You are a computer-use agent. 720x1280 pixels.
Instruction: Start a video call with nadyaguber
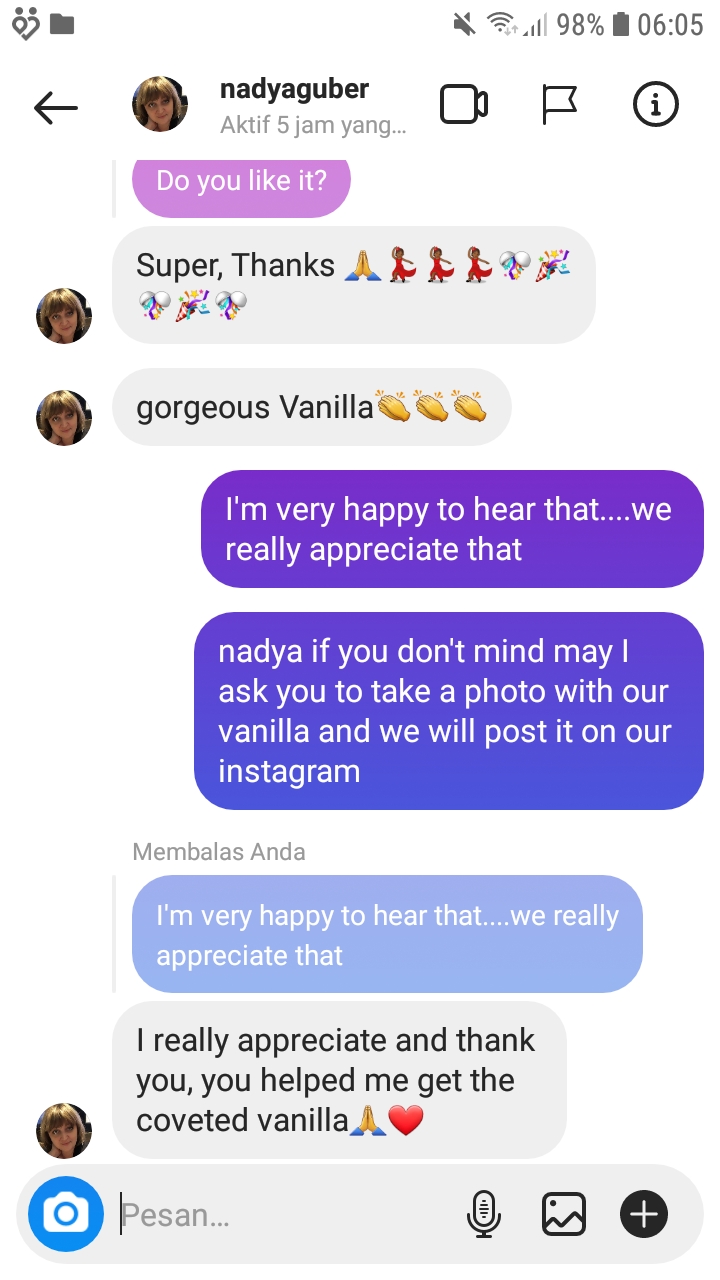464,105
